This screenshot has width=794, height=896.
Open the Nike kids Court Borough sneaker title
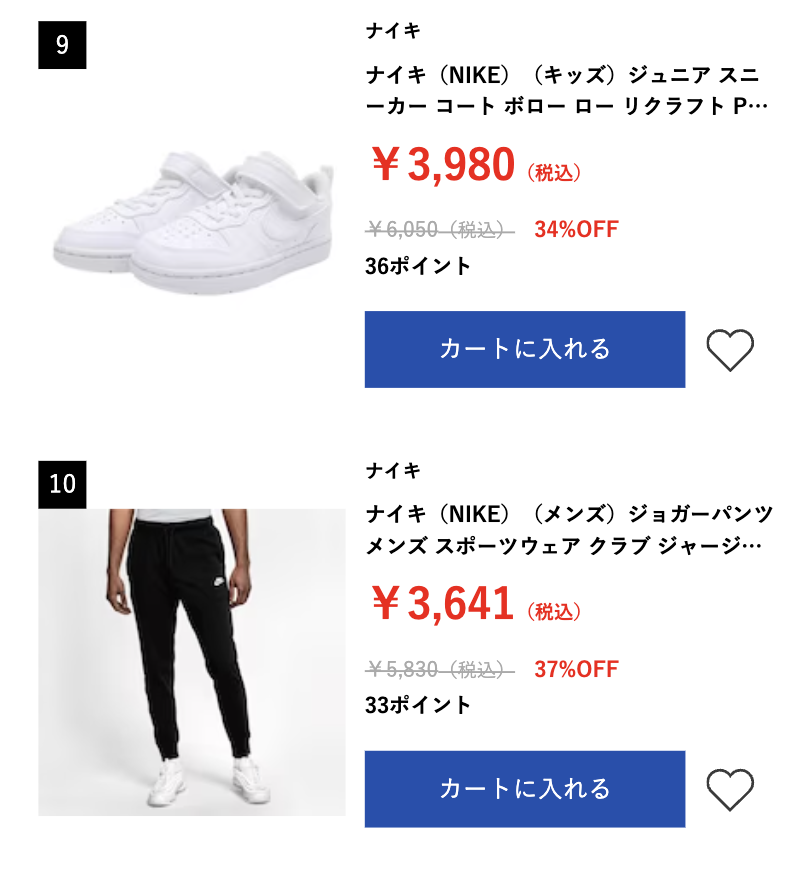click(x=567, y=90)
